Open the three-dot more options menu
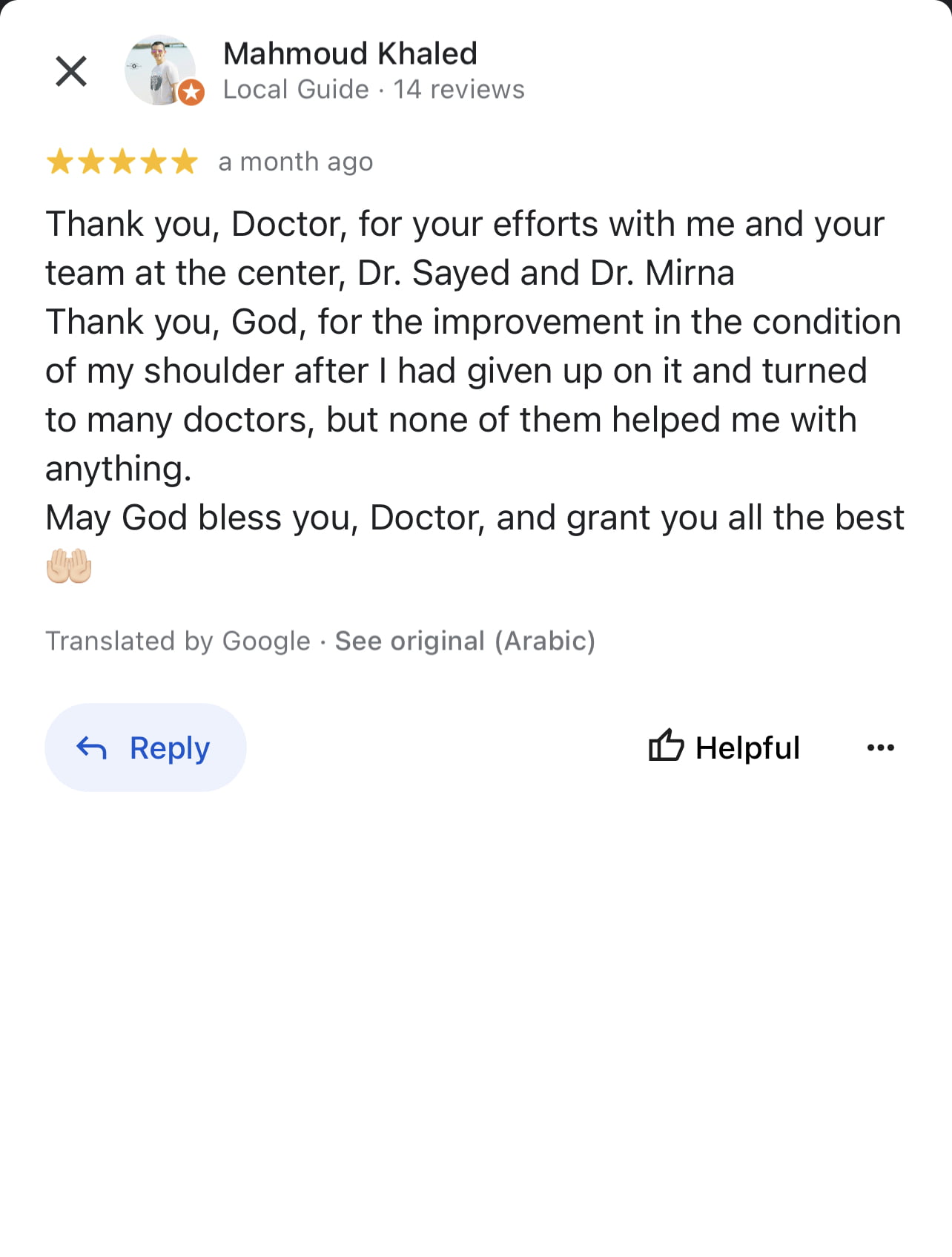The width and height of the screenshot is (952, 1257). [x=880, y=748]
